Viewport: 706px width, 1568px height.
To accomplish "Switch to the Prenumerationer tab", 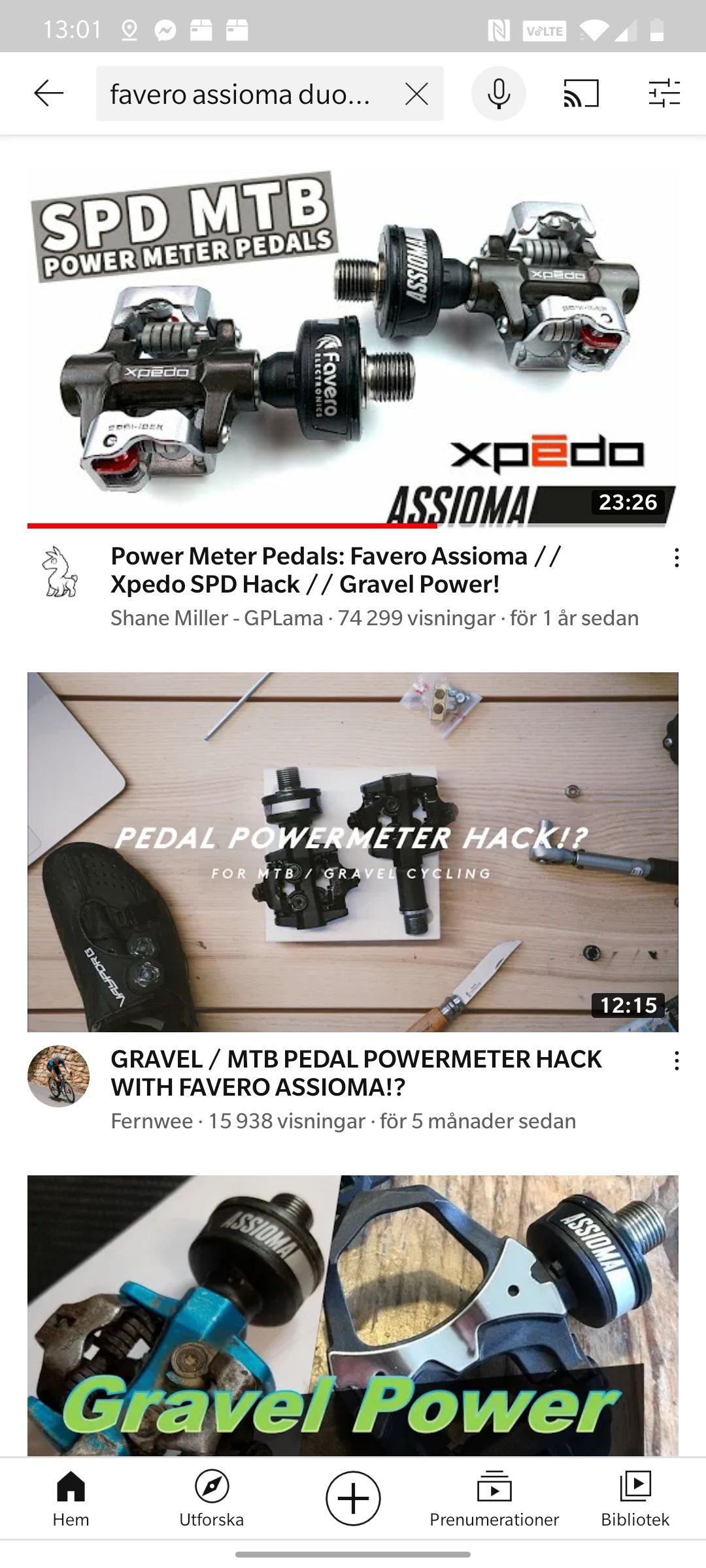I will click(494, 1498).
